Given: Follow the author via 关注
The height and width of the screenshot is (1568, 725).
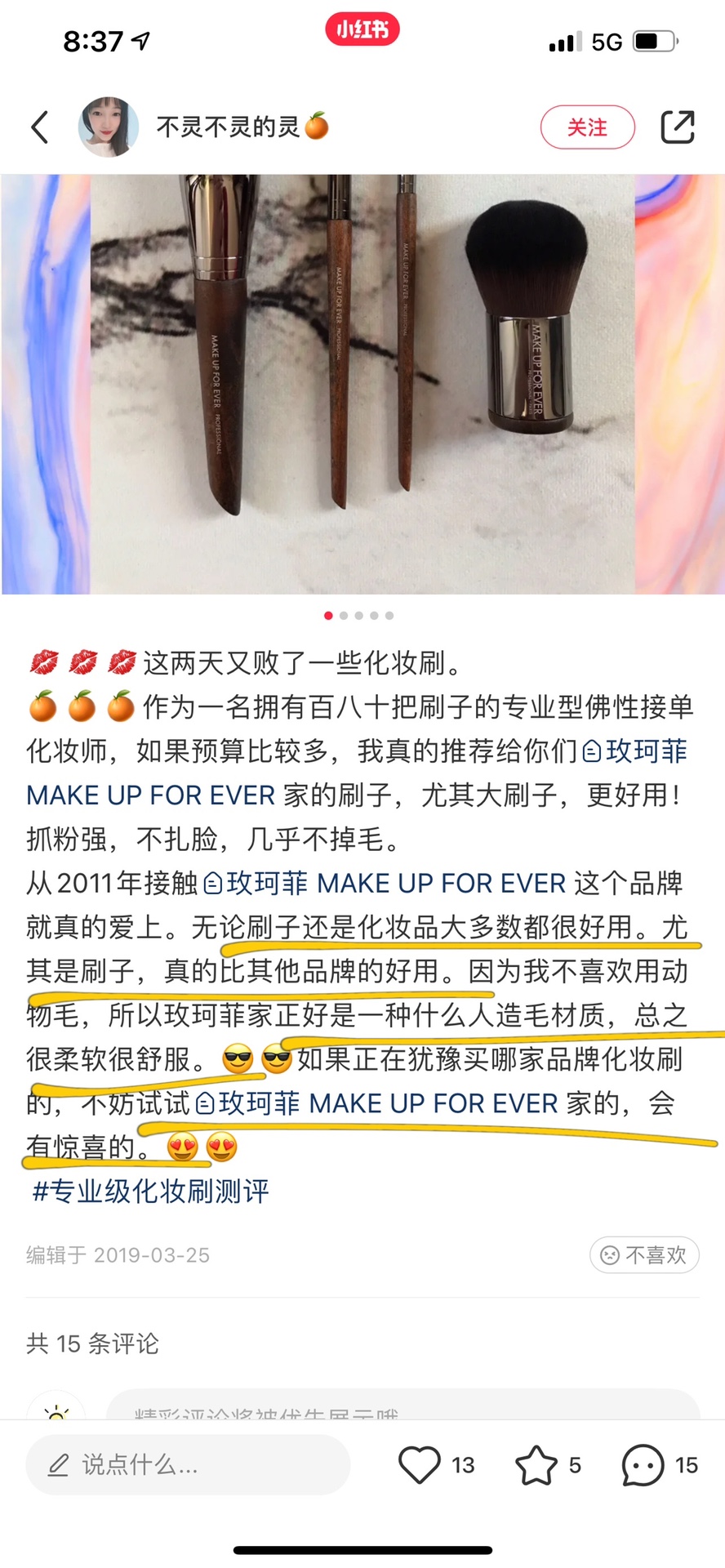Looking at the screenshot, I should 587,127.
